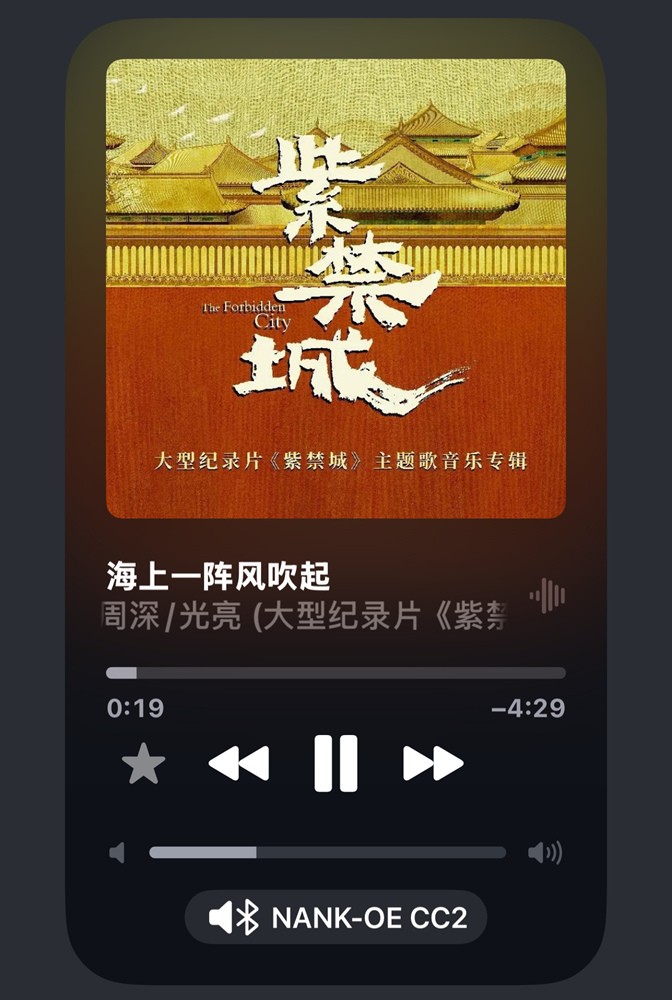Open the NANK-OE CC2 audio output picker
672x1000 pixels.
(x=336, y=917)
